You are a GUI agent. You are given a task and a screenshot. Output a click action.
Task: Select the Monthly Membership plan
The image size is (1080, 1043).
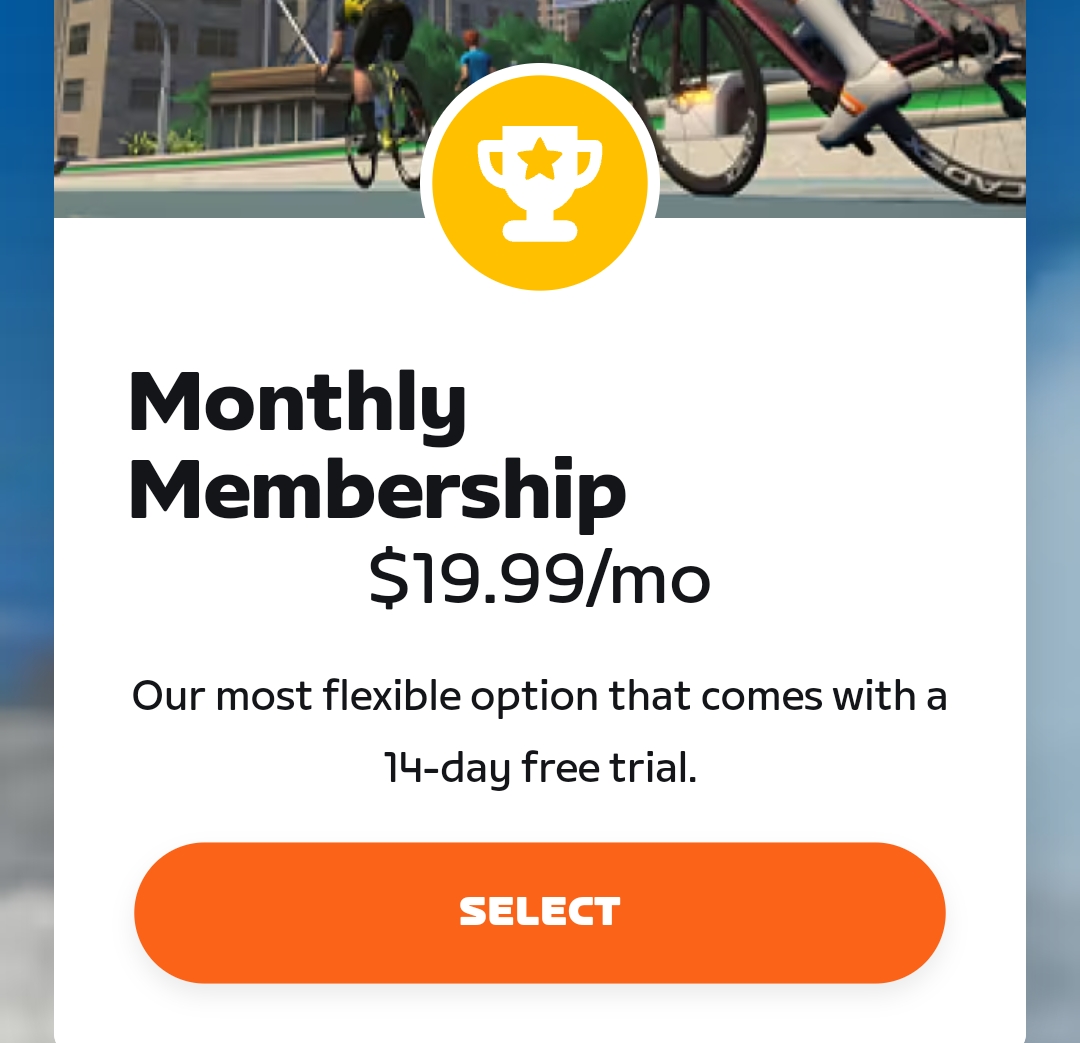[540, 912]
